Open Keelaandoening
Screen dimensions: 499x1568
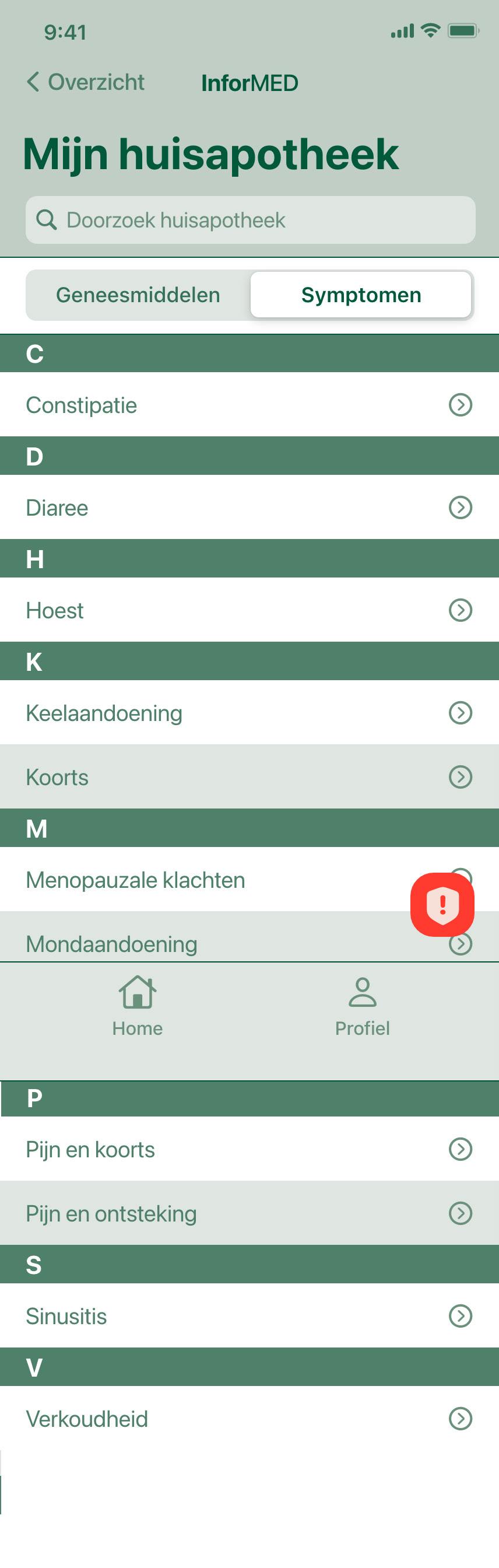point(250,713)
